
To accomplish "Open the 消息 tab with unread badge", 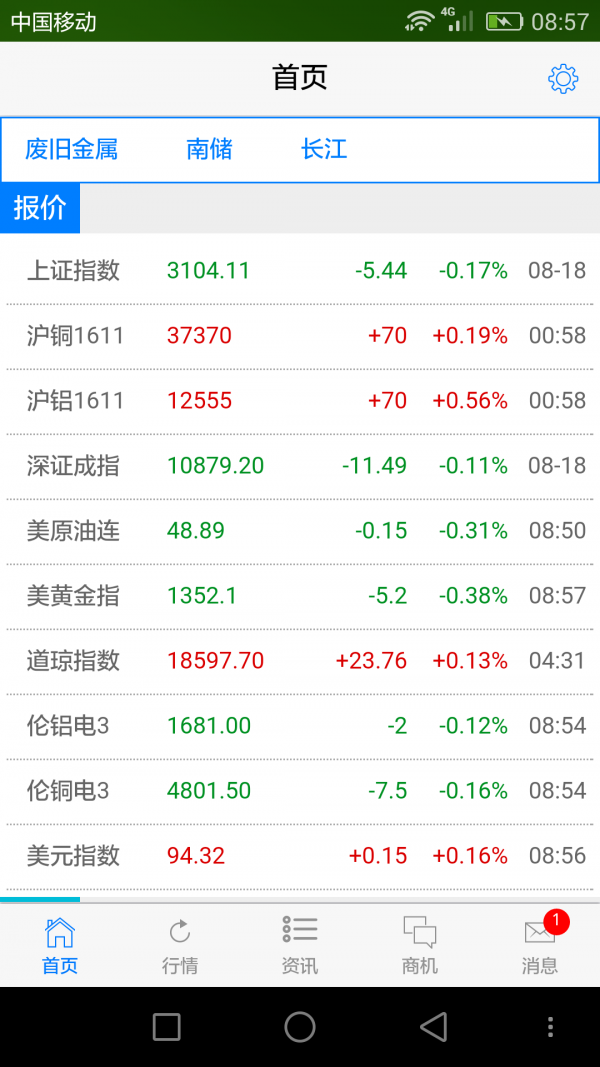I will tap(540, 945).
